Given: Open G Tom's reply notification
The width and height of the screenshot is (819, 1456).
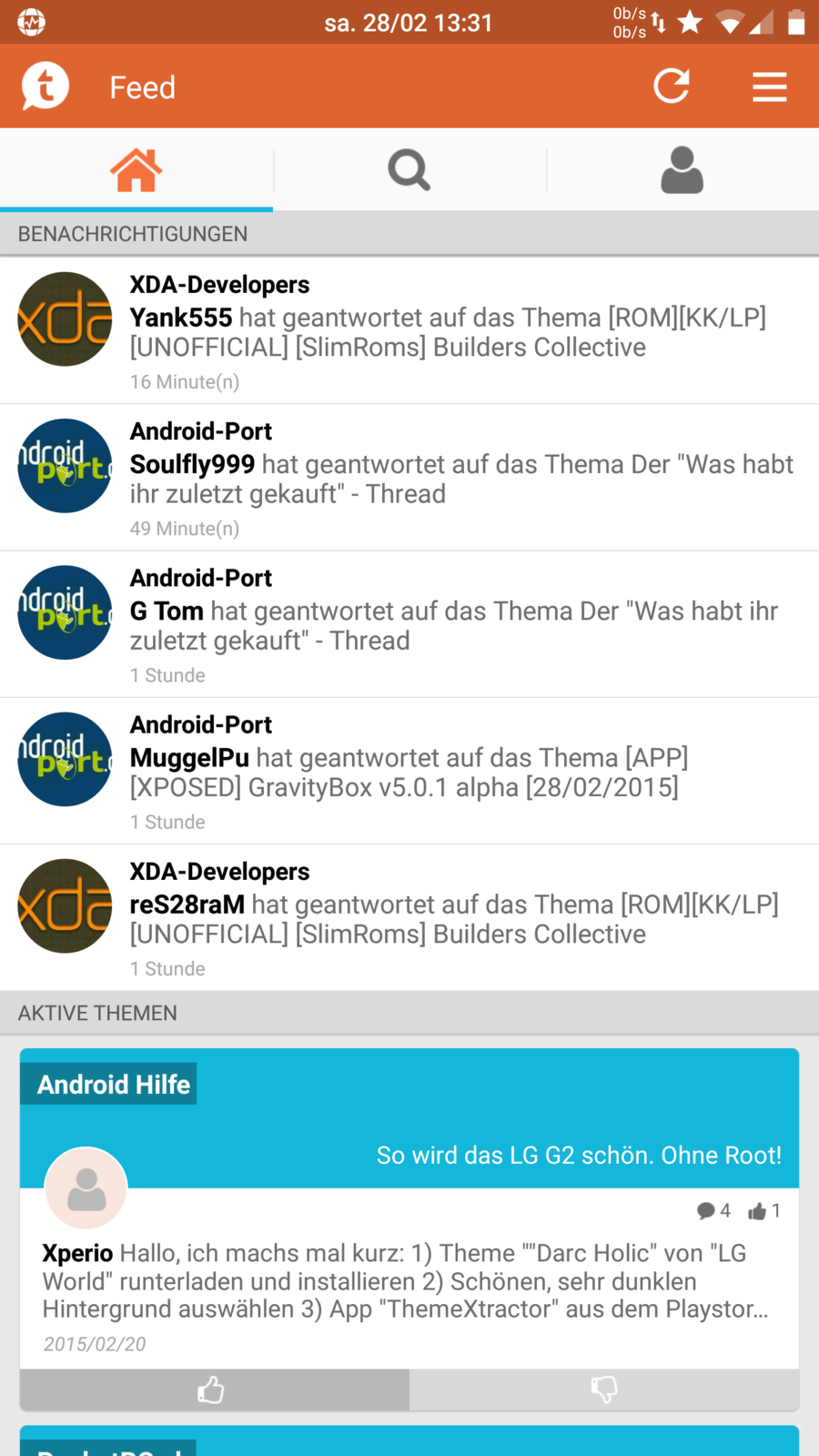Looking at the screenshot, I should pyautogui.click(x=453, y=625).
